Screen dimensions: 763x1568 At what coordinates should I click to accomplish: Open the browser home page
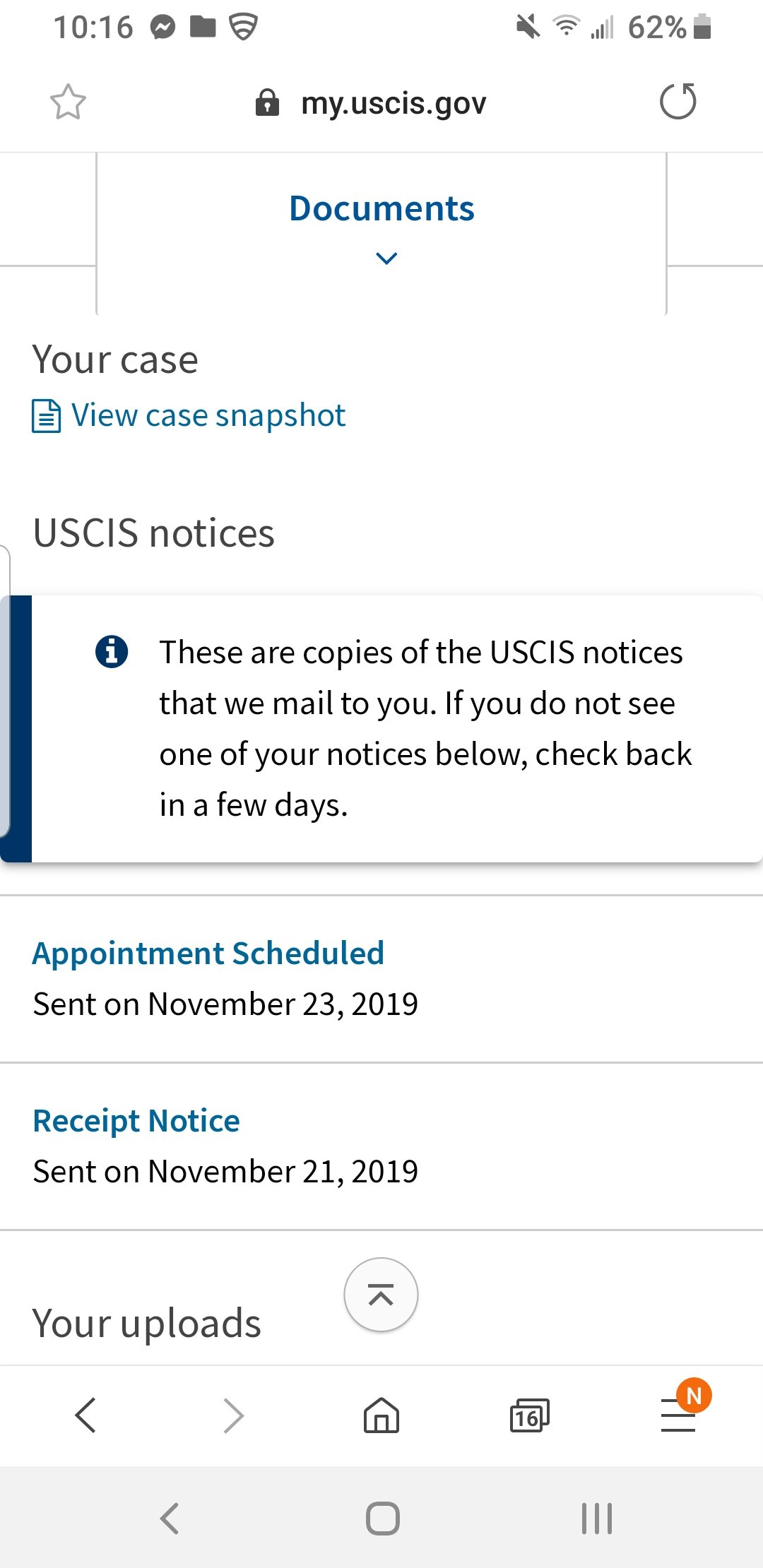[381, 1415]
